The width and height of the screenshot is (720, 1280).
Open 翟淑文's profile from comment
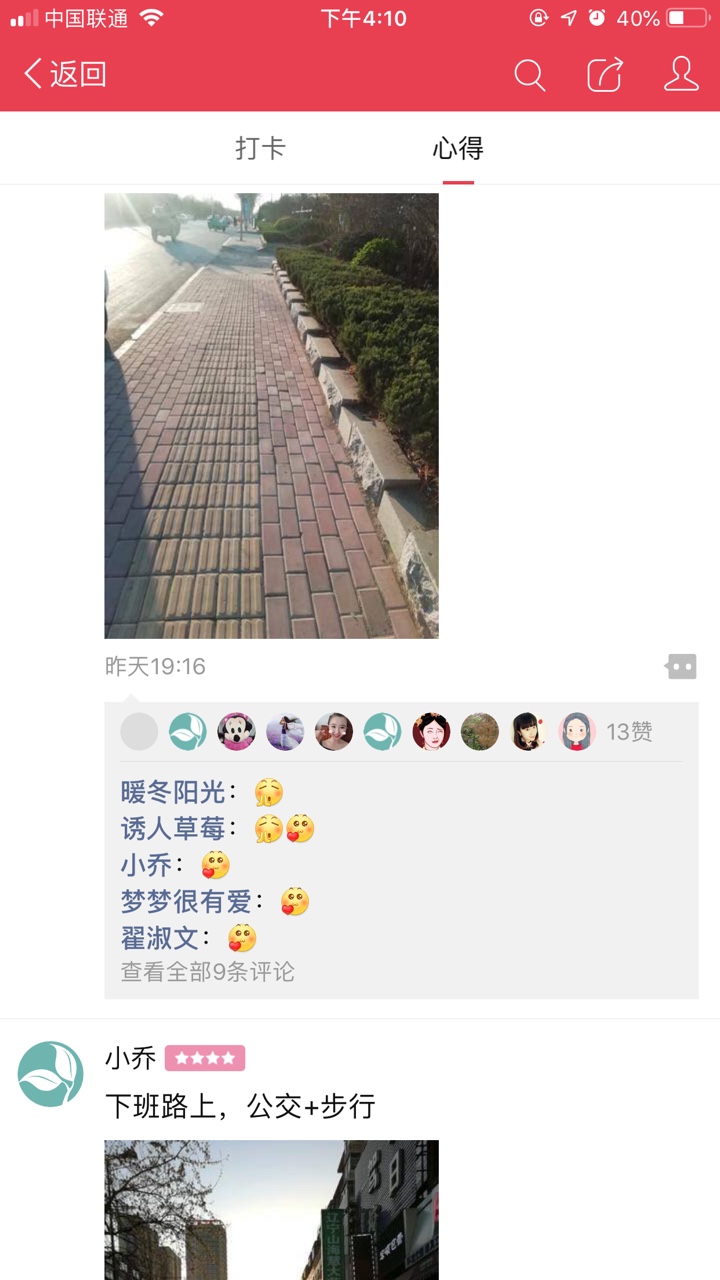pos(160,938)
